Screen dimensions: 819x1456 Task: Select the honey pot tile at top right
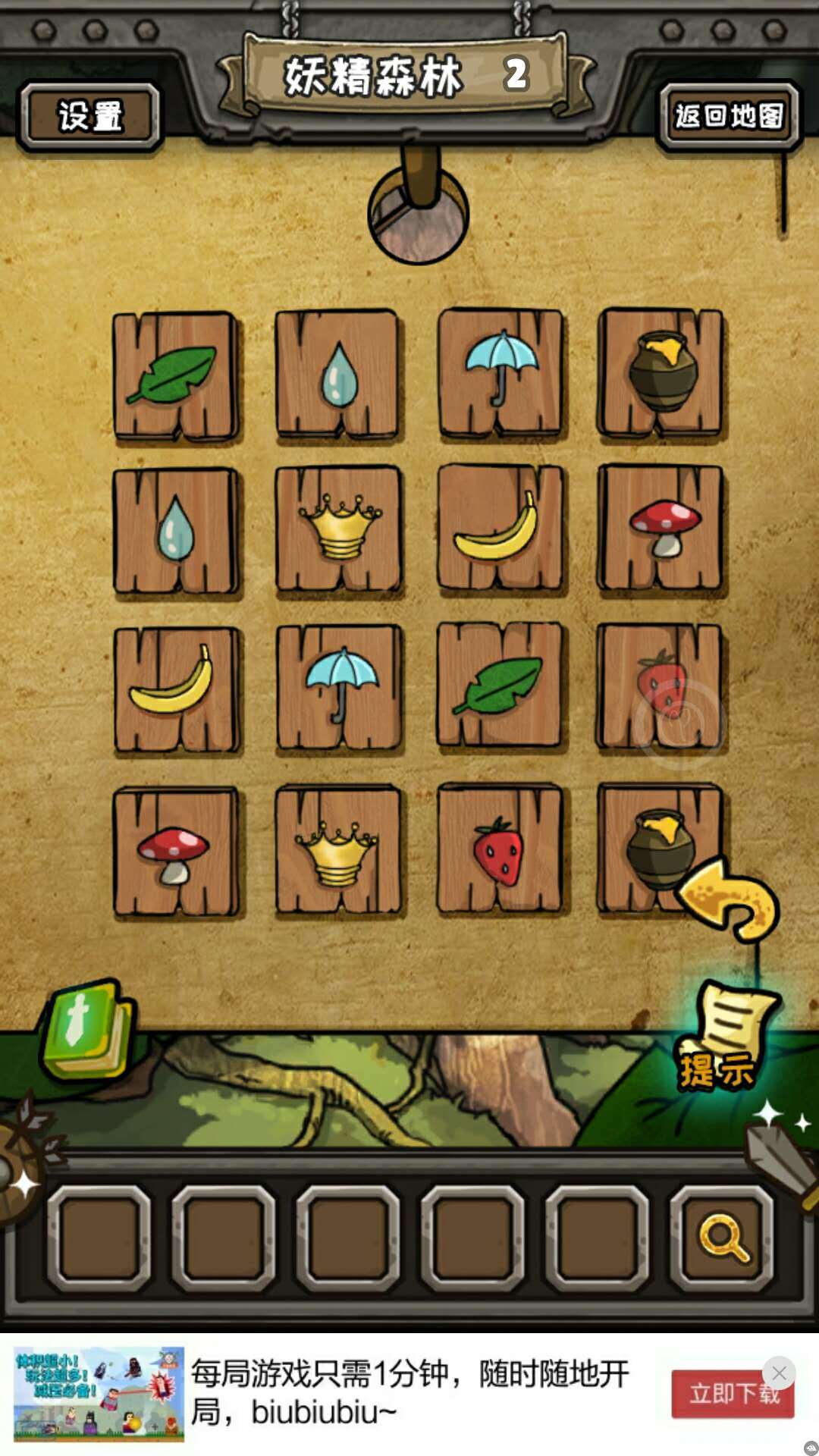[x=660, y=375]
